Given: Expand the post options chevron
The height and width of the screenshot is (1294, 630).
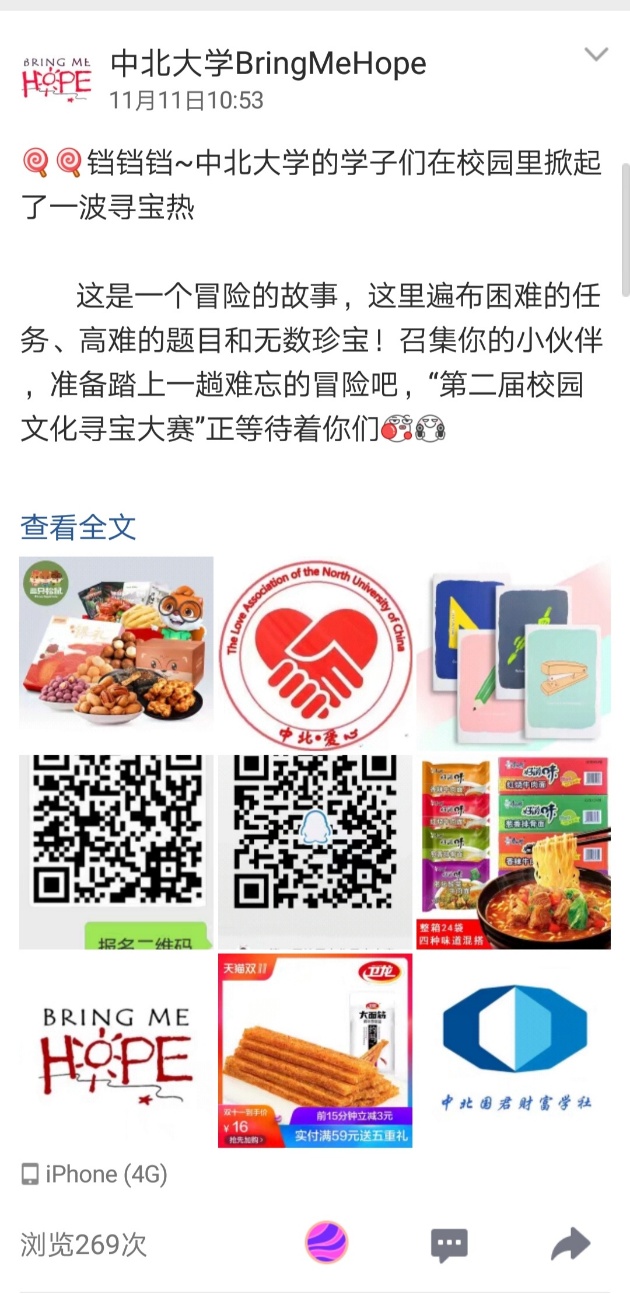Looking at the screenshot, I should coord(596,55).
